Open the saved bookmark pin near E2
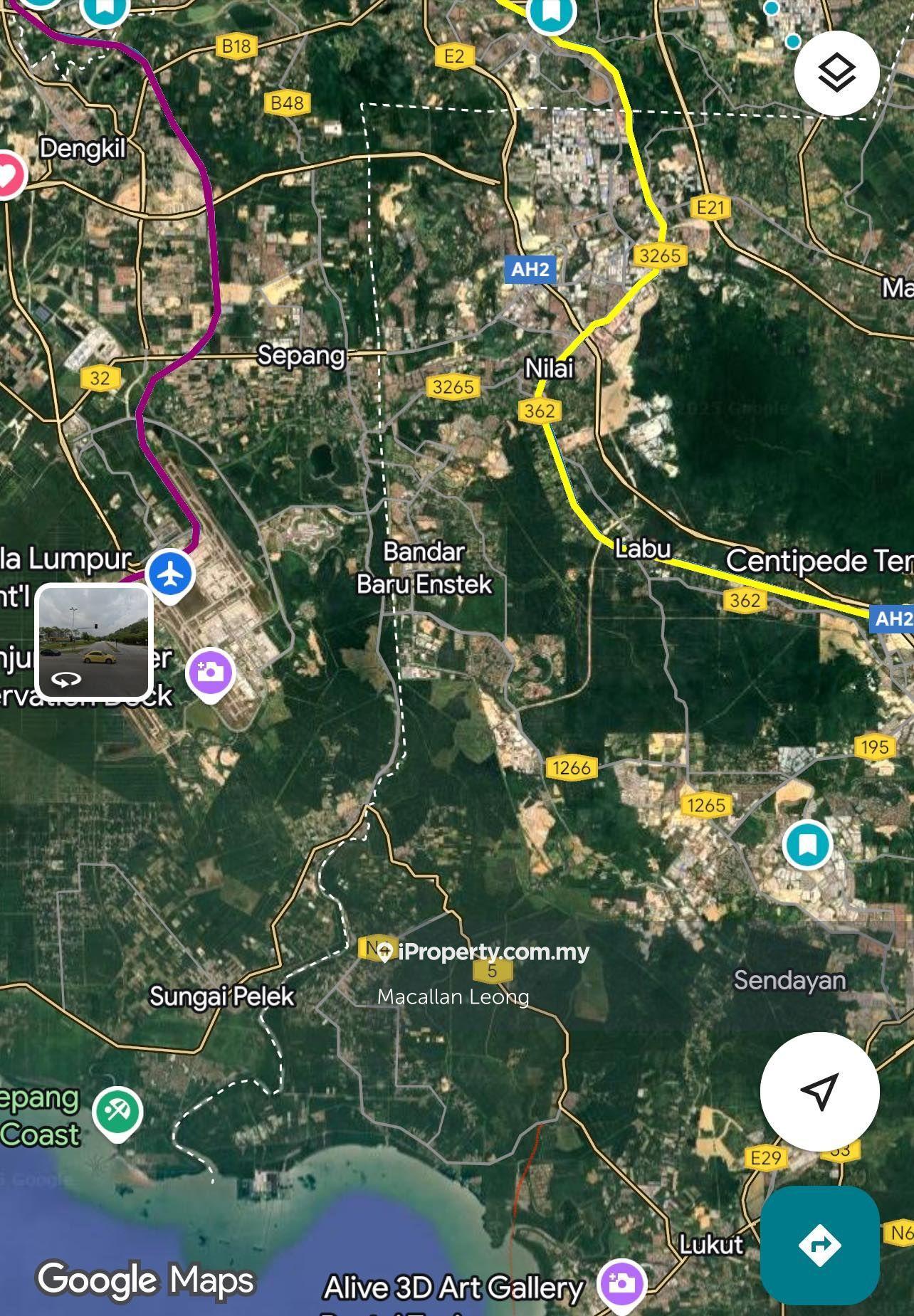This screenshot has height=1316, width=914. [551, 13]
